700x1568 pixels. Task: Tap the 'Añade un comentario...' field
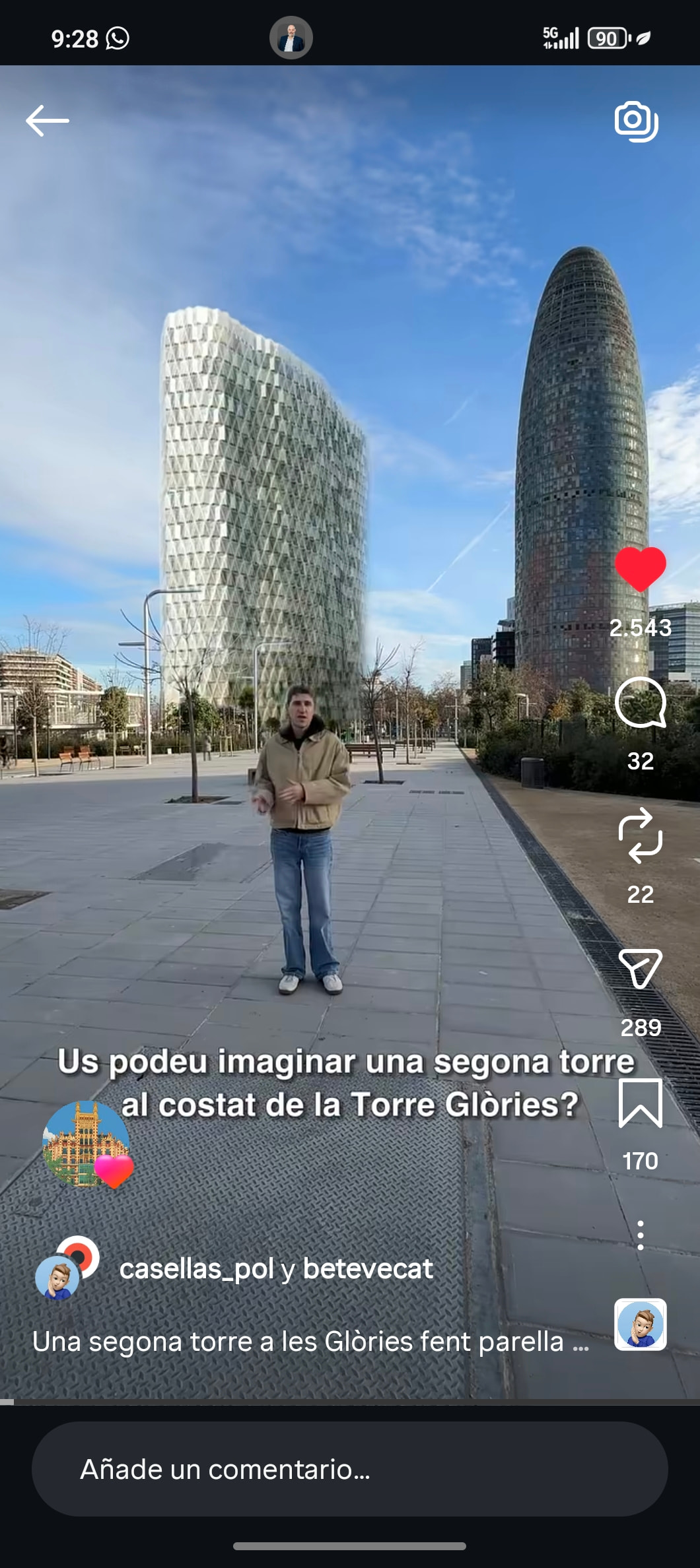349,1469
